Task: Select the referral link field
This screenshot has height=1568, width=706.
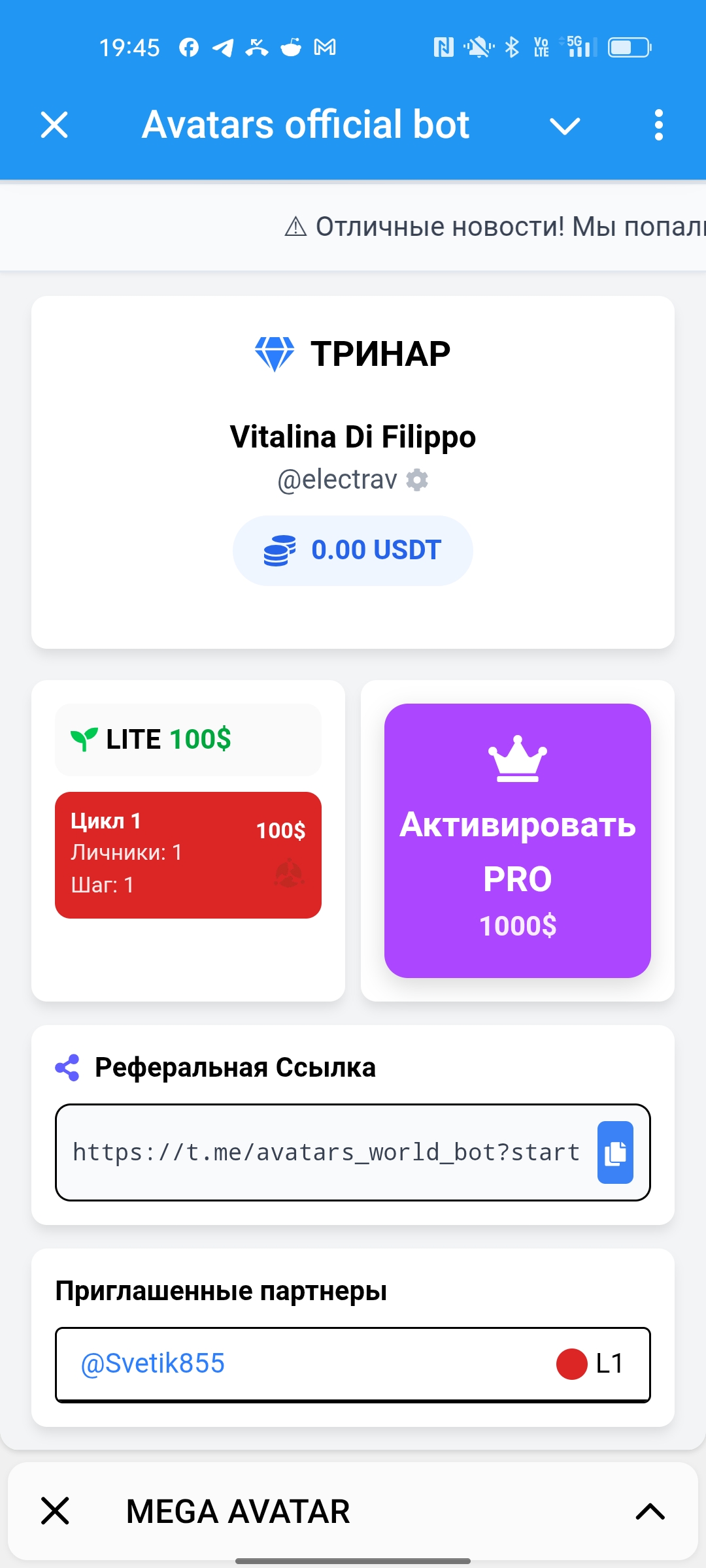Action: (x=326, y=1152)
